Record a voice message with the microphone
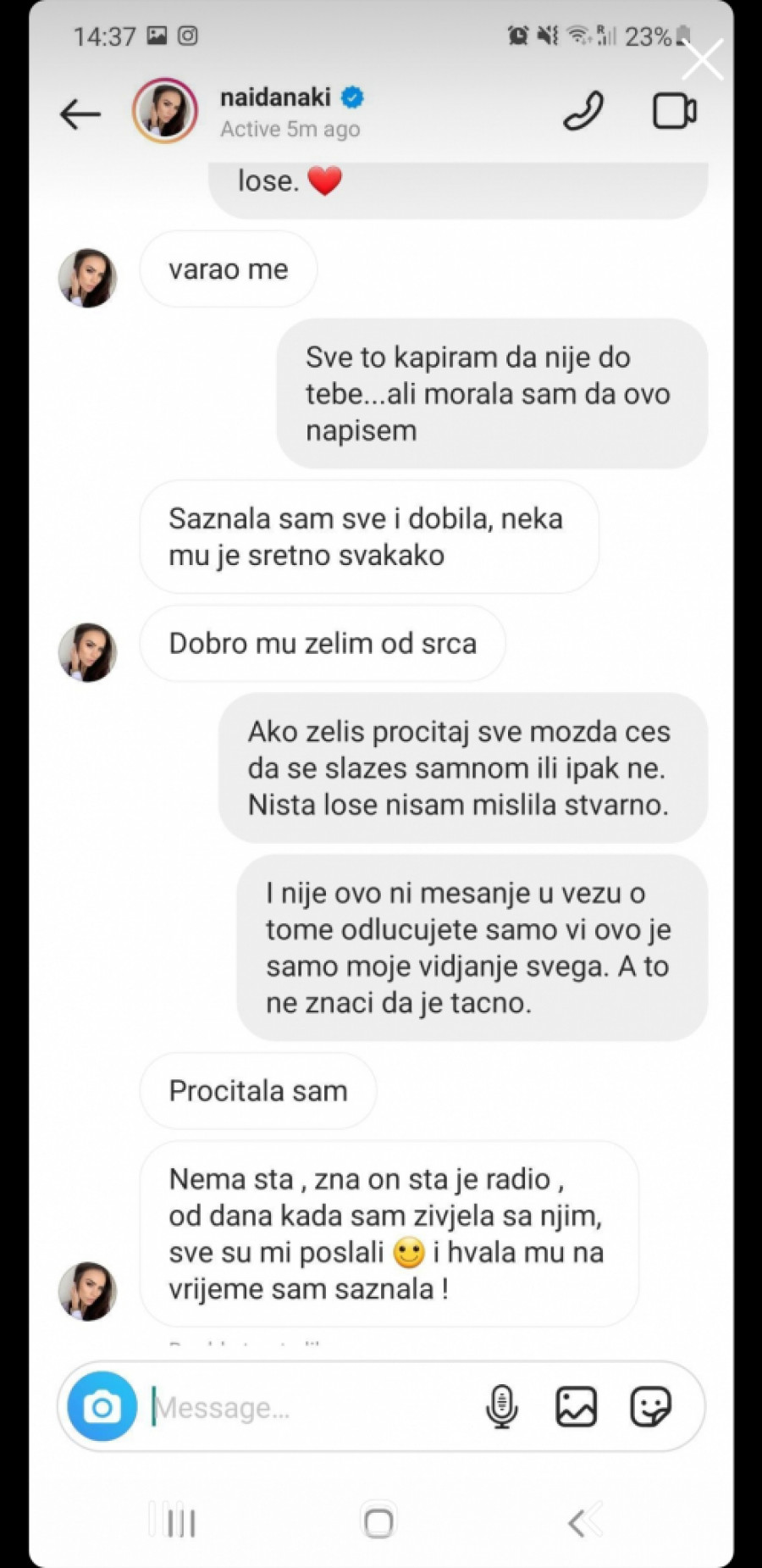The height and width of the screenshot is (1568, 762). point(501,1407)
